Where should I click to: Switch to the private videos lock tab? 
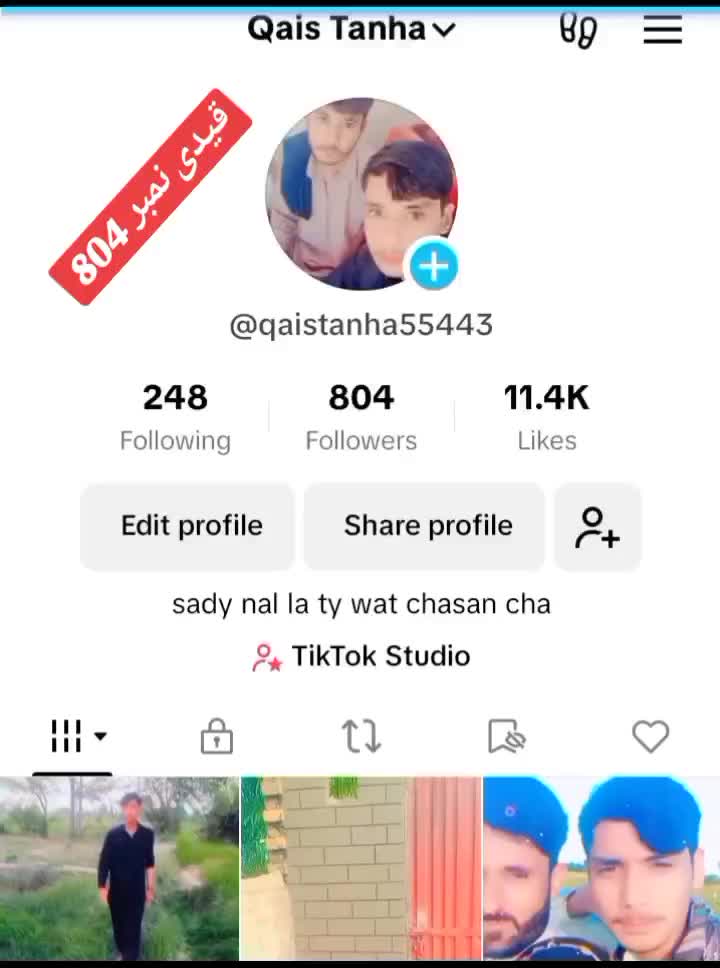(216, 738)
